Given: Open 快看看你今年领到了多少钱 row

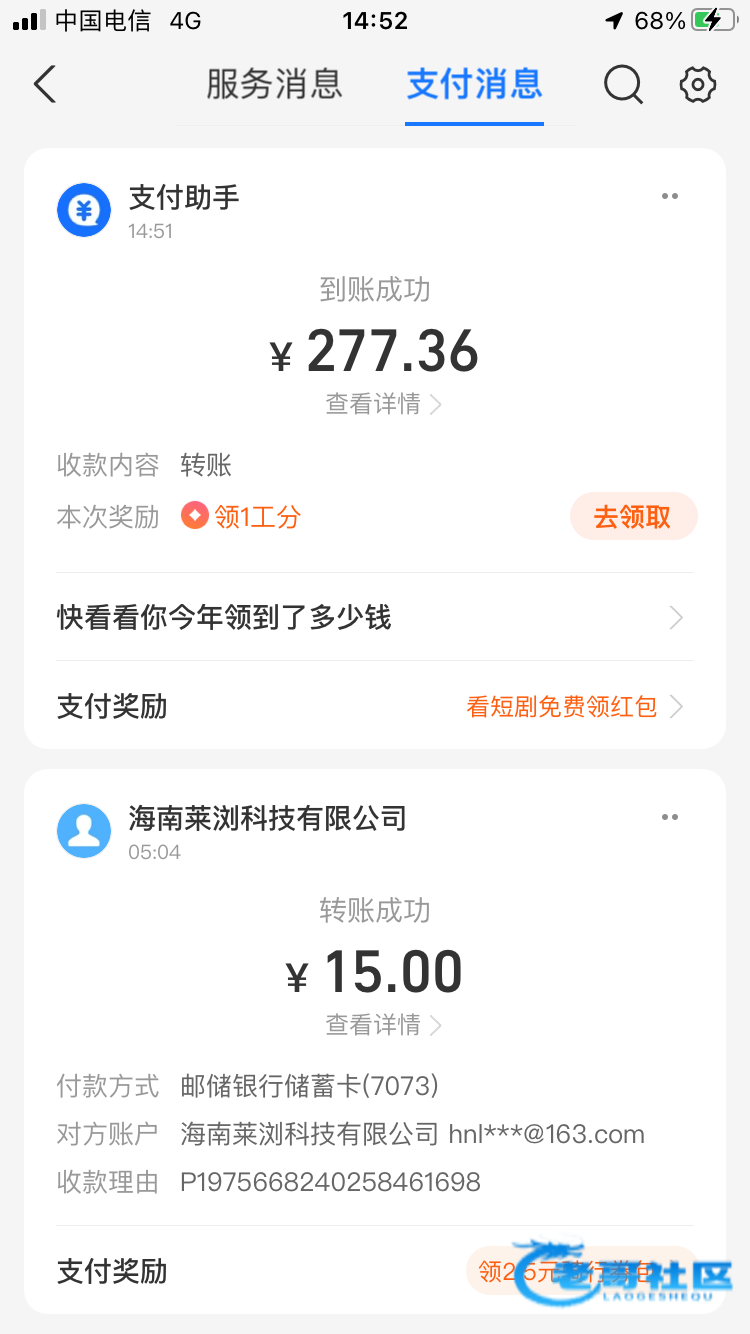Looking at the screenshot, I should (375, 617).
